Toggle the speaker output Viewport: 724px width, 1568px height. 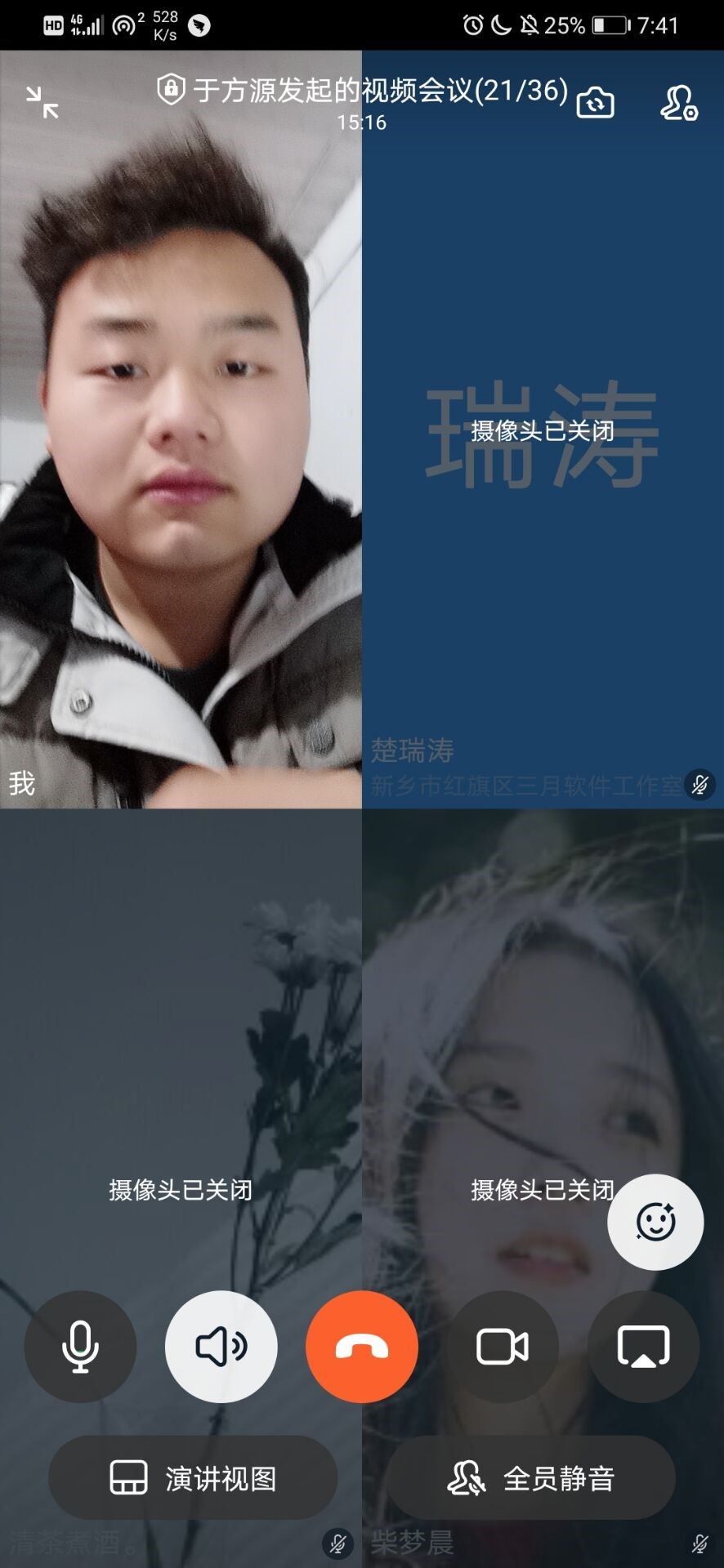pyautogui.click(x=221, y=1347)
